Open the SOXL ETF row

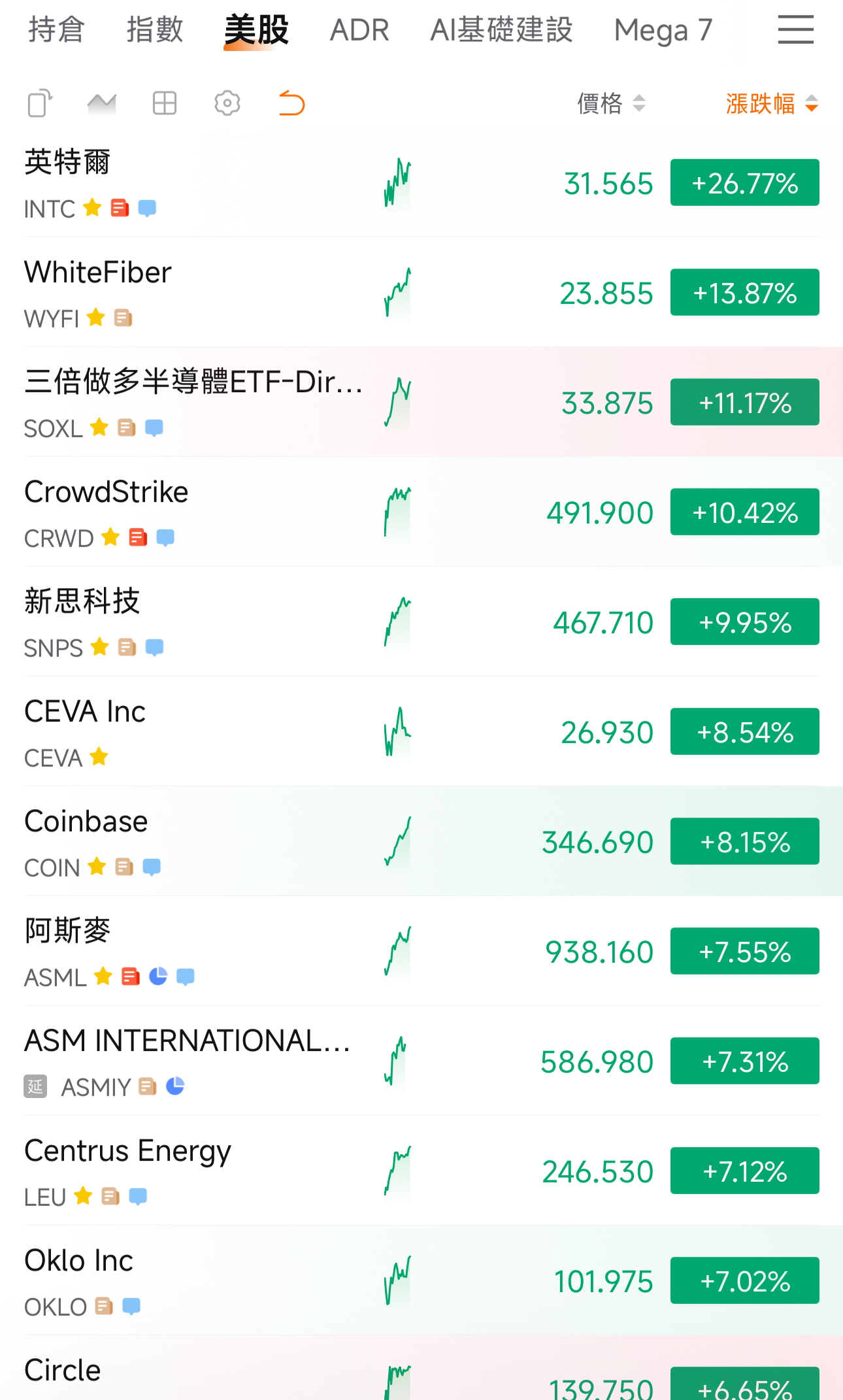(196, 403)
